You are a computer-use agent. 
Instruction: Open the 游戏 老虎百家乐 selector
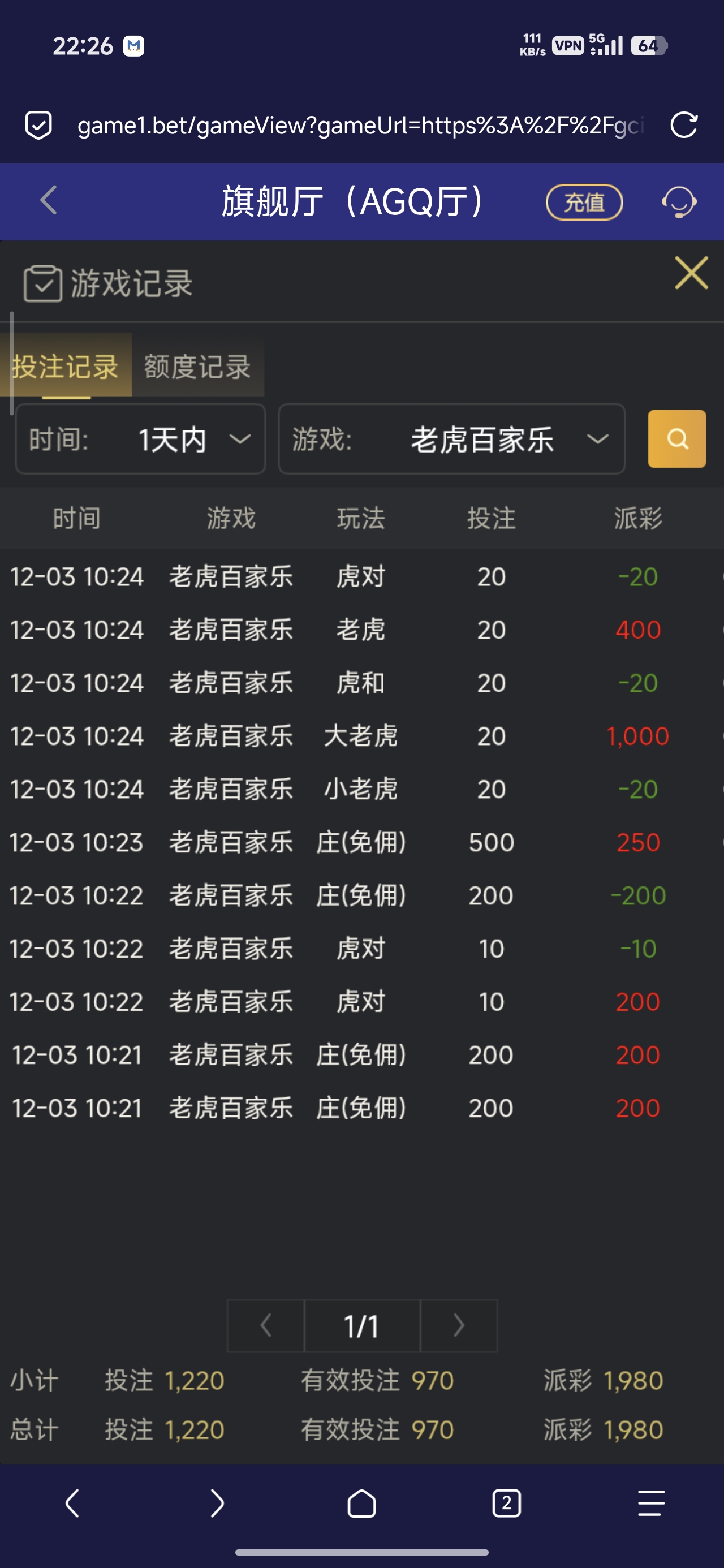tap(451, 440)
